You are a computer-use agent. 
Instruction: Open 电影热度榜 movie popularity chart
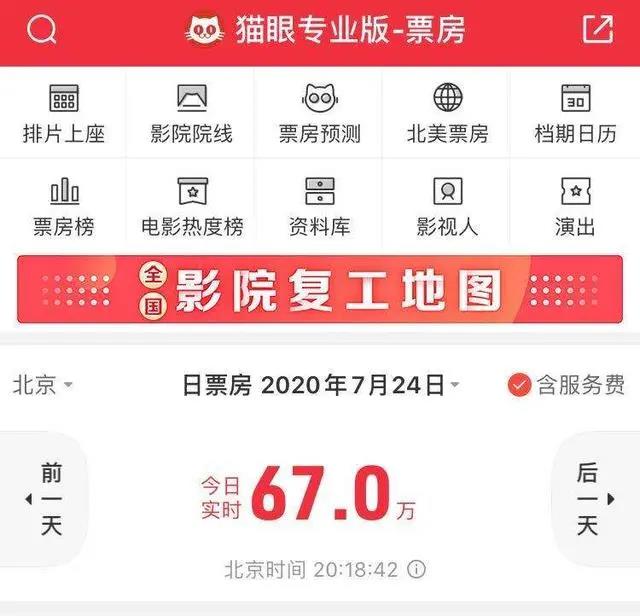click(192, 207)
